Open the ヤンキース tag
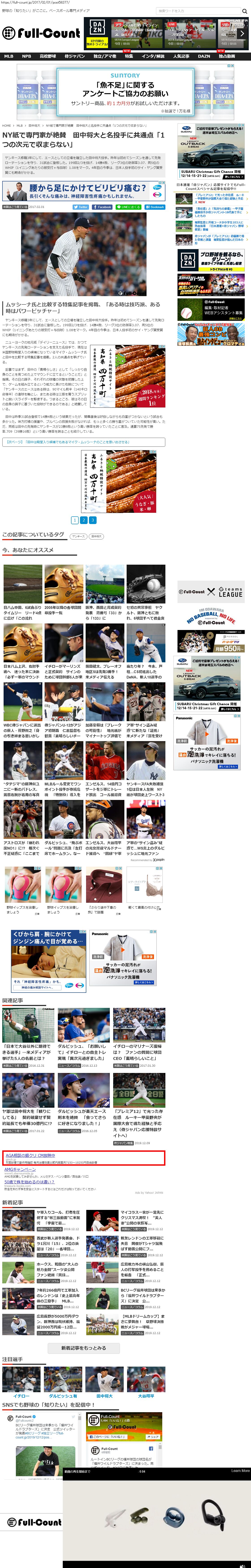The width and height of the screenshot is (251, 1568). (x=78, y=536)
